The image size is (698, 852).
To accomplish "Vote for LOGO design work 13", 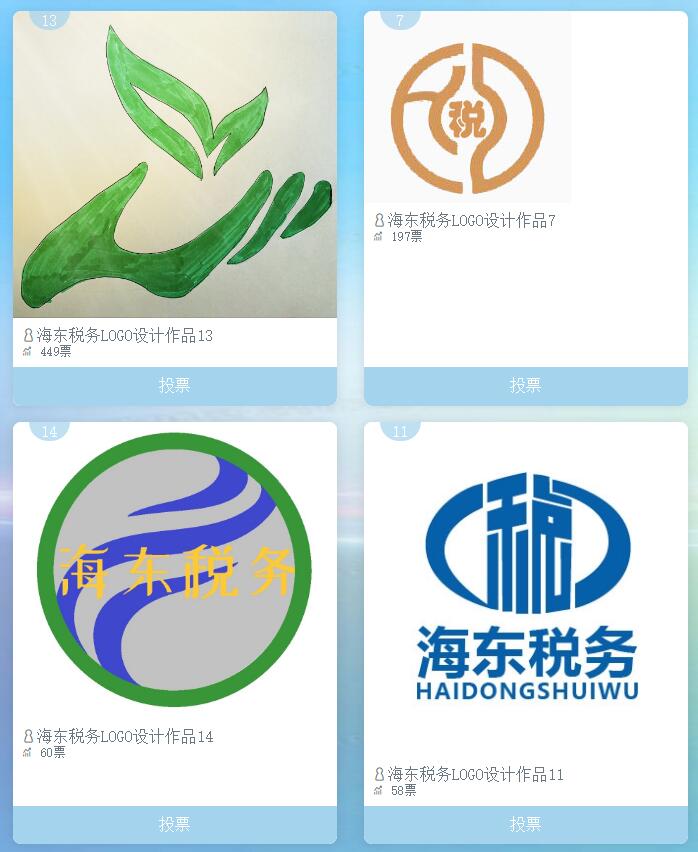I will pos(174,385).
